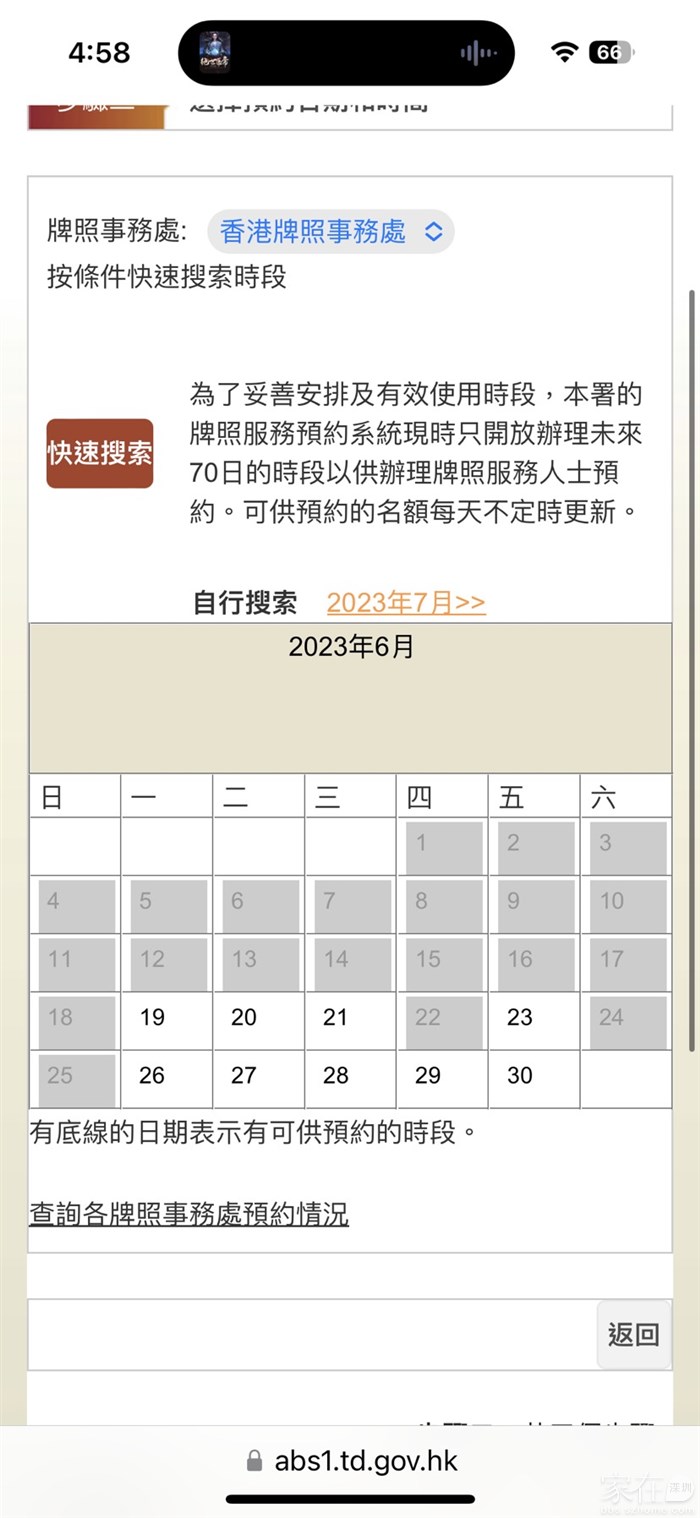Pick June 23 on the calendar
The image size is (700, 1518).
519,1018
